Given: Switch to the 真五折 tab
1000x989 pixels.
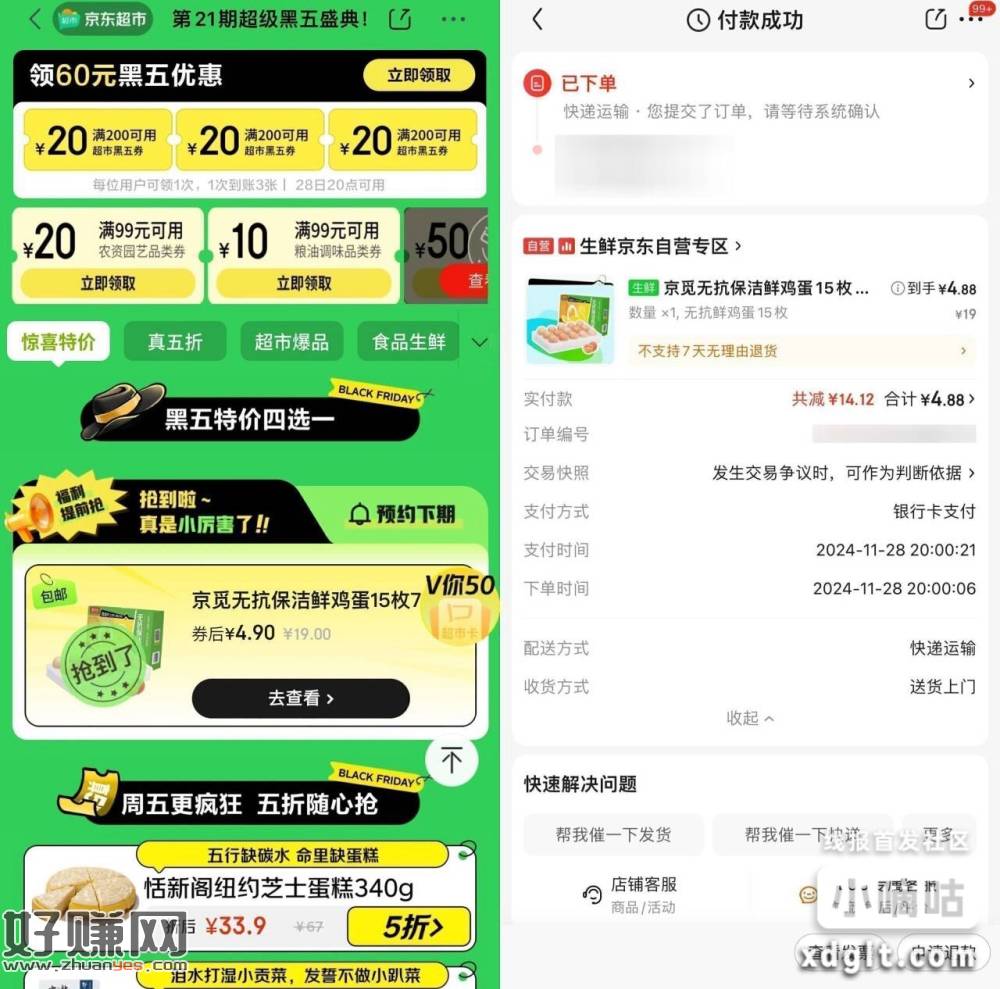Looking at the screenshot, I should point(175,342).
